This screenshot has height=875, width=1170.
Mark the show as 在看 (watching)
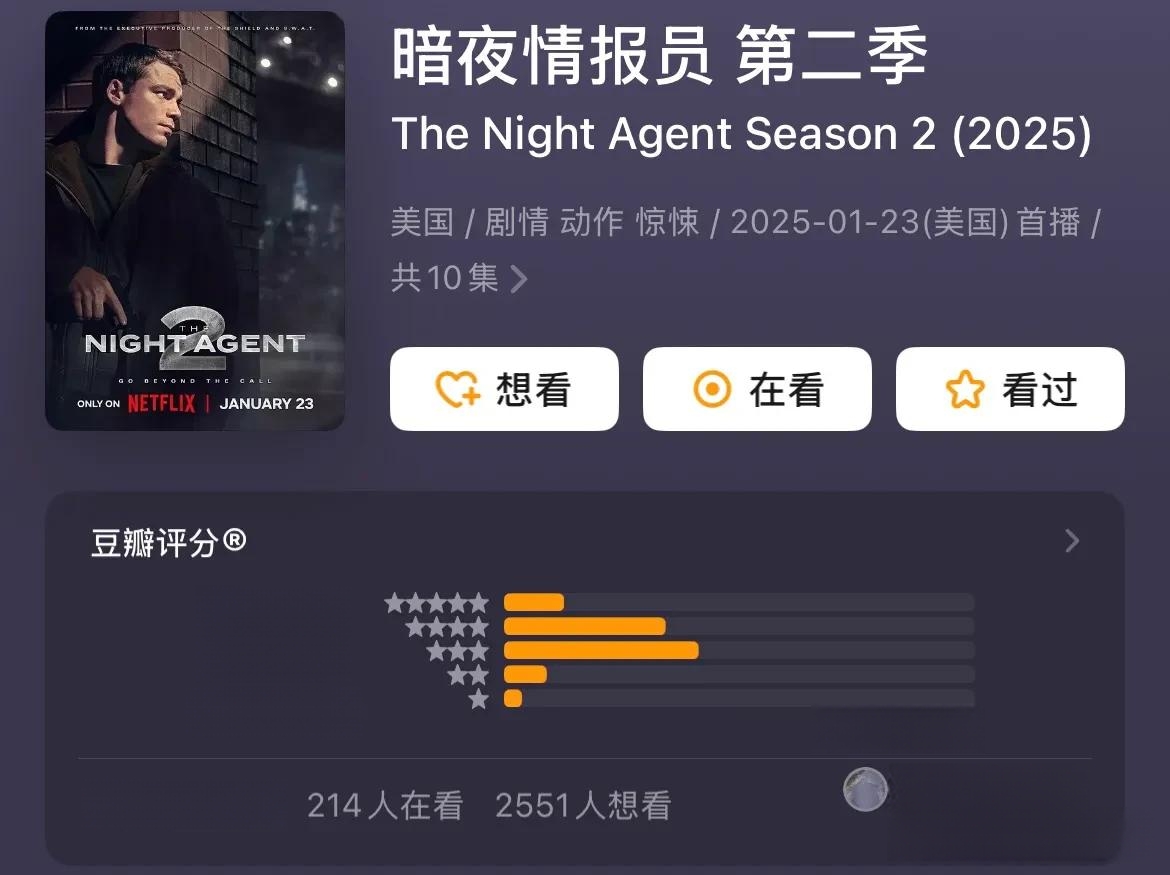[x=757, y=389]
